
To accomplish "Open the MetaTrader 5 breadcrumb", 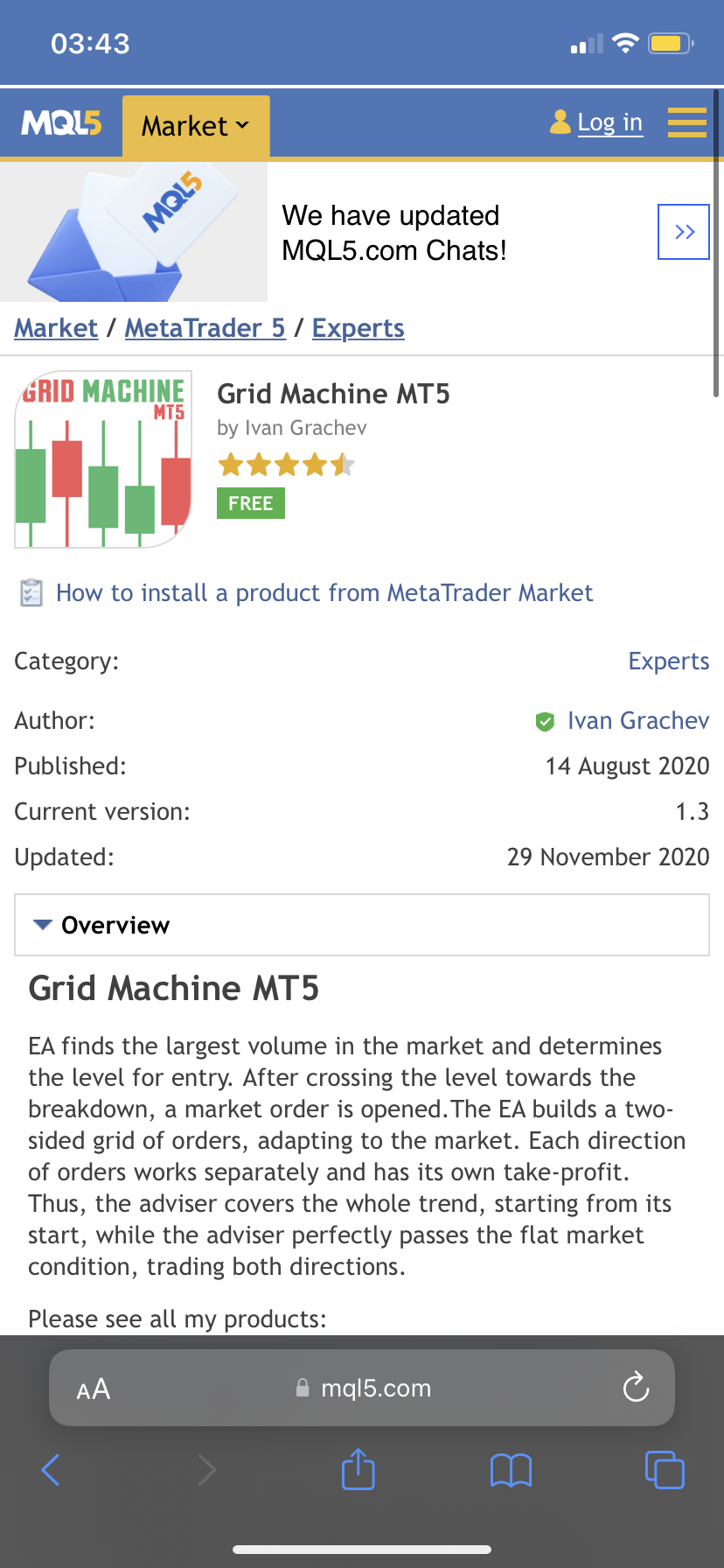I will pyautogui.click(x=205, y=328).
